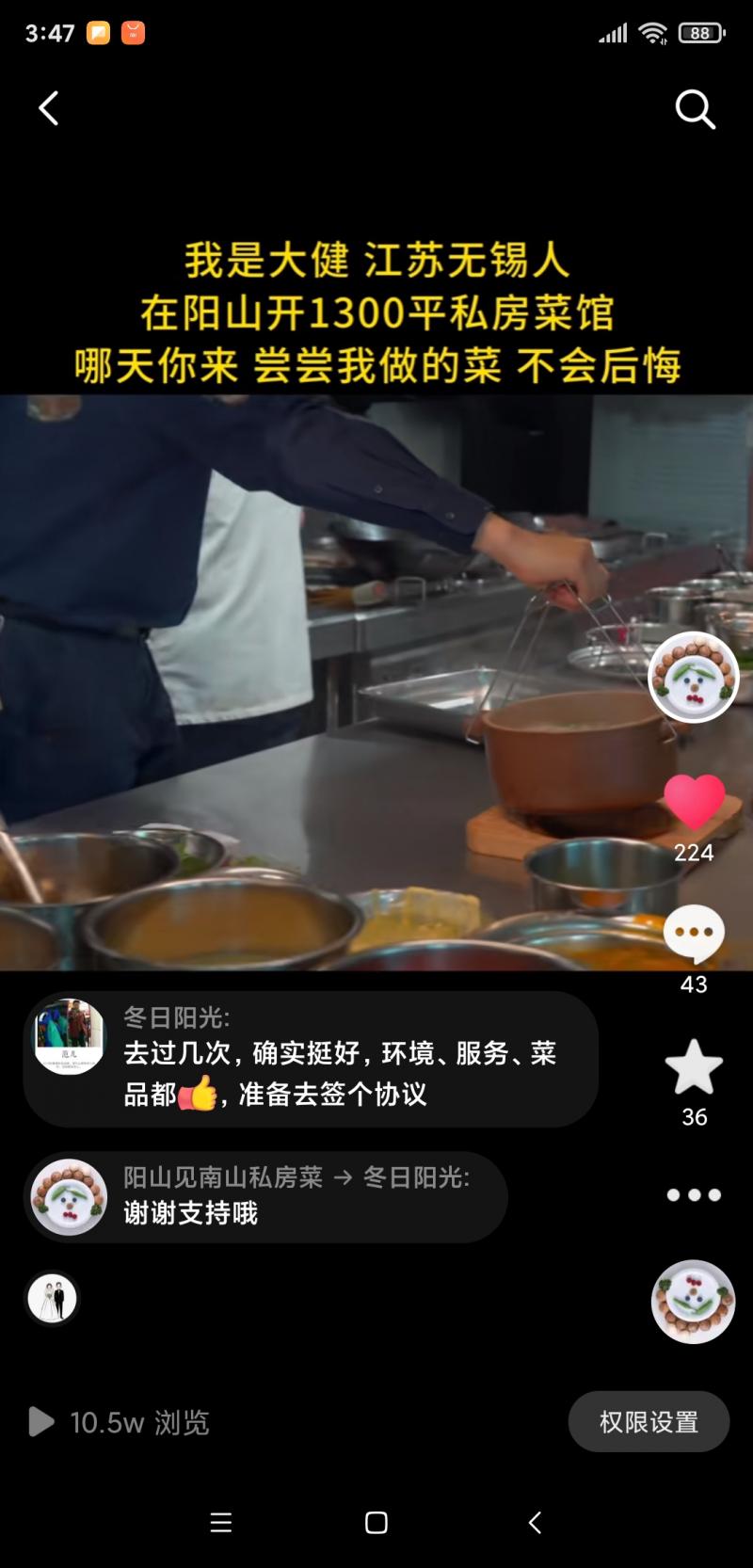Tap the system home button
Image resolution: width=753 pixels, height=1568 pixels.
[x=376, y=1523]
